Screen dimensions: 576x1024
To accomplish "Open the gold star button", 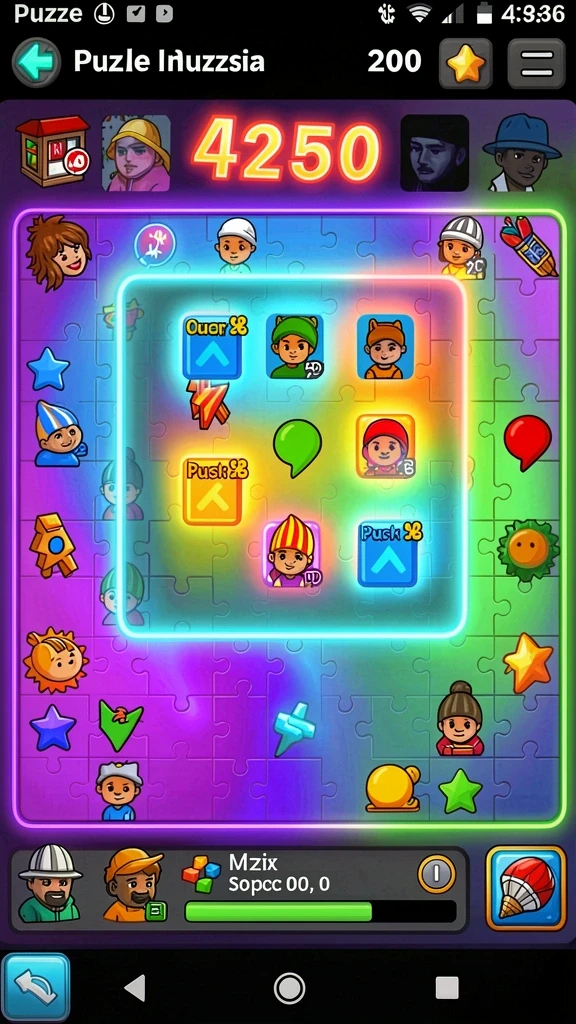I will coord(466,63).
